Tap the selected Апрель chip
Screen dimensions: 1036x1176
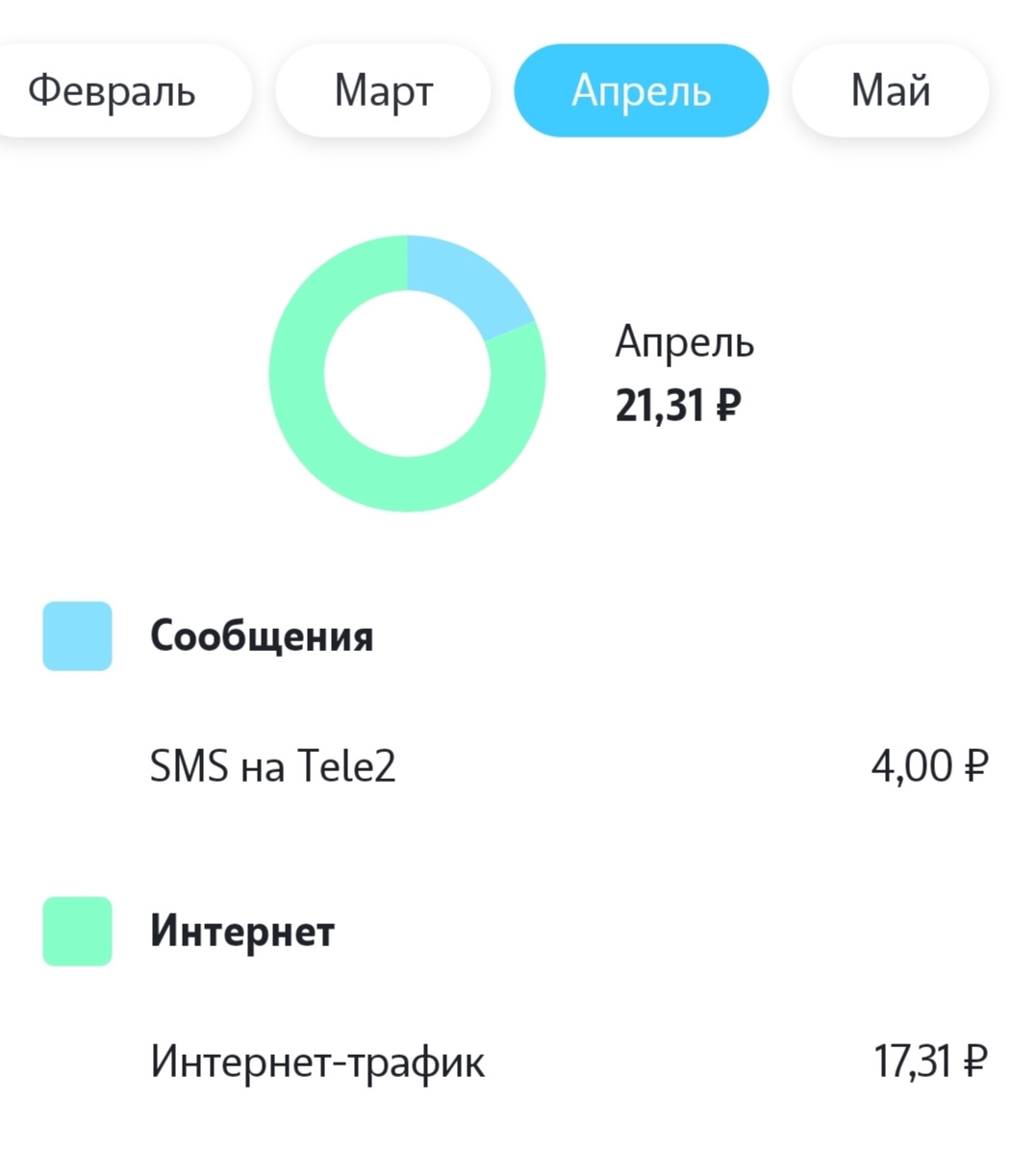click(x=641, y=91)
